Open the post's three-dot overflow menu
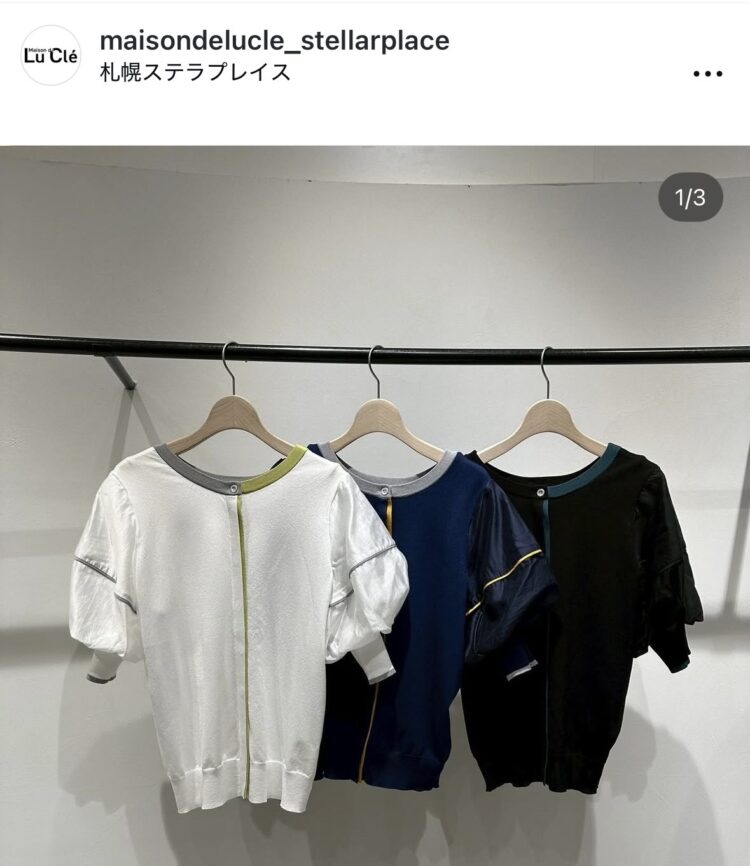This screenshot has height=866, width=750. pyautogui.click(x=707, y=74)
